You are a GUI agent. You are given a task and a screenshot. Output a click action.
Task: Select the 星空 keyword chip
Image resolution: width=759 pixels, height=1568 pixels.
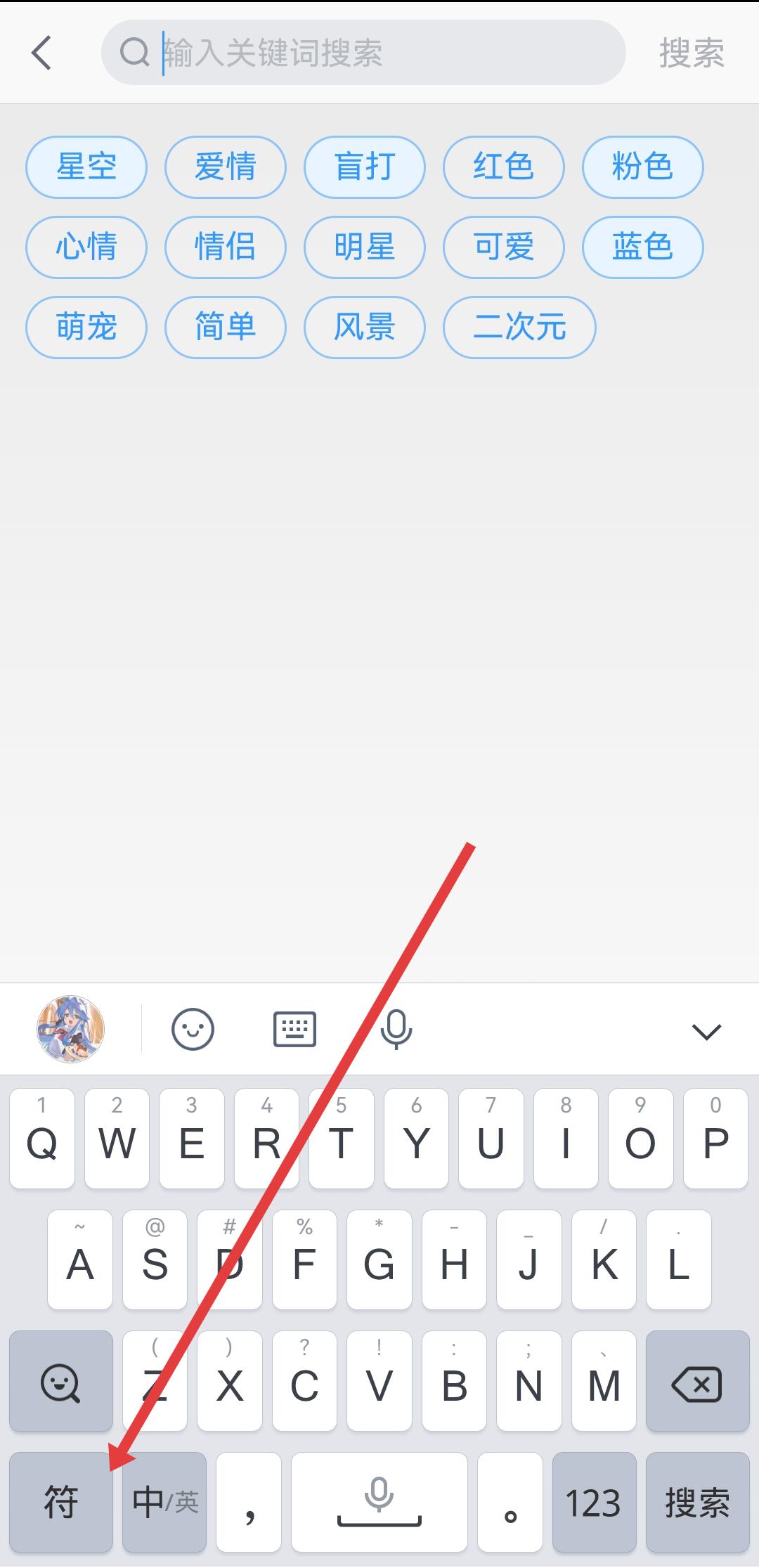[x=86, y=167]
